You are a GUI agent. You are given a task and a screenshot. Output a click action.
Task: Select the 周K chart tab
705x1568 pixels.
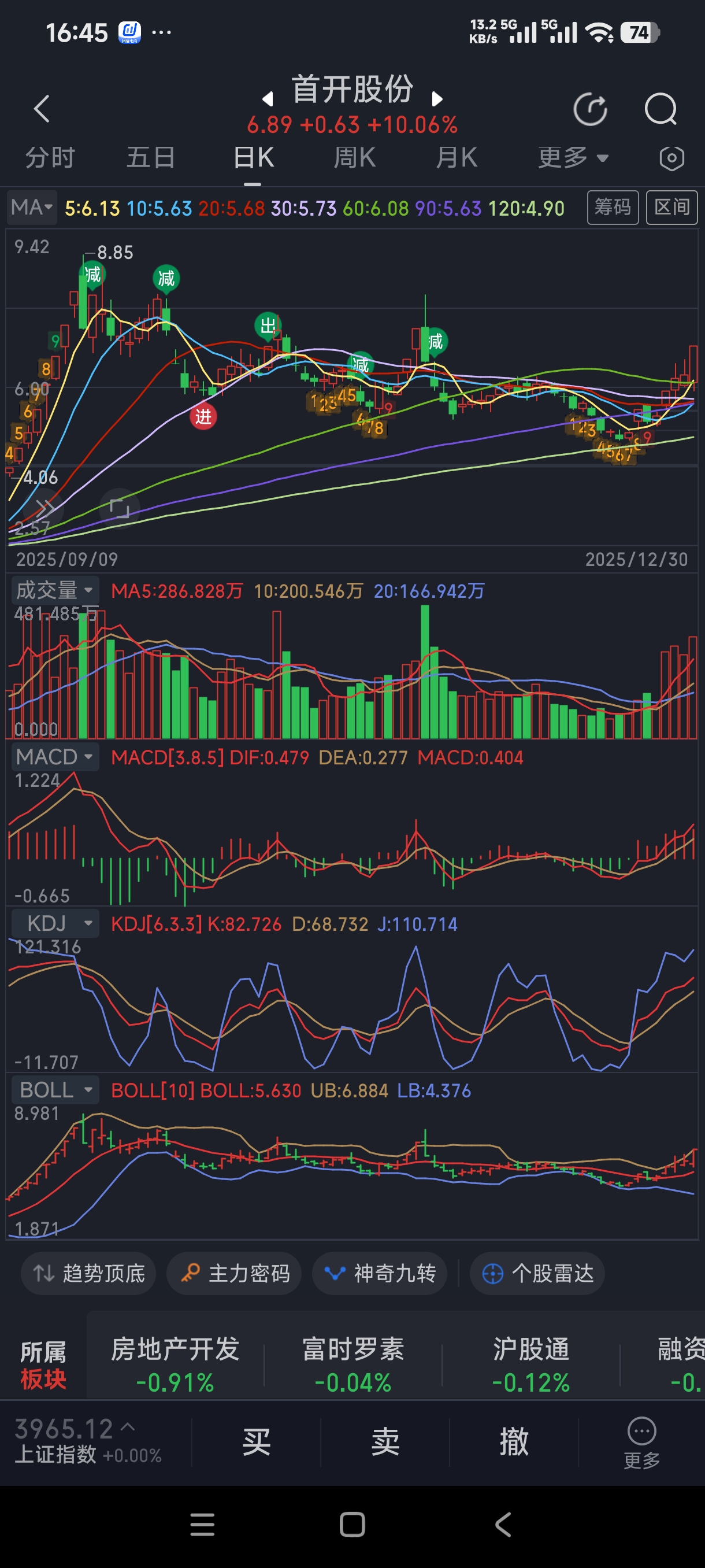[x=354, y=158]
